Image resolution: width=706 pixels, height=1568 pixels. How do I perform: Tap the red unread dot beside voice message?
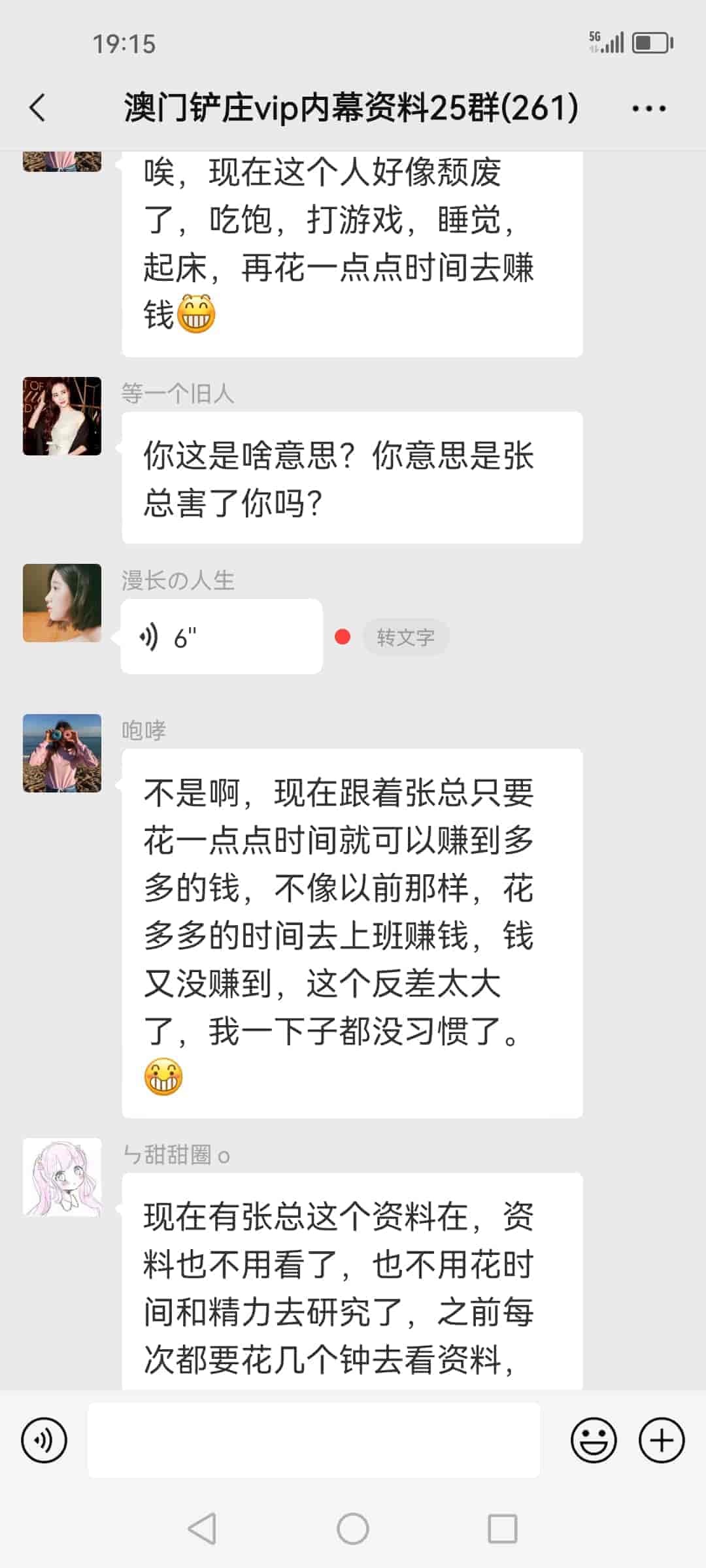[x=341, y=634]
